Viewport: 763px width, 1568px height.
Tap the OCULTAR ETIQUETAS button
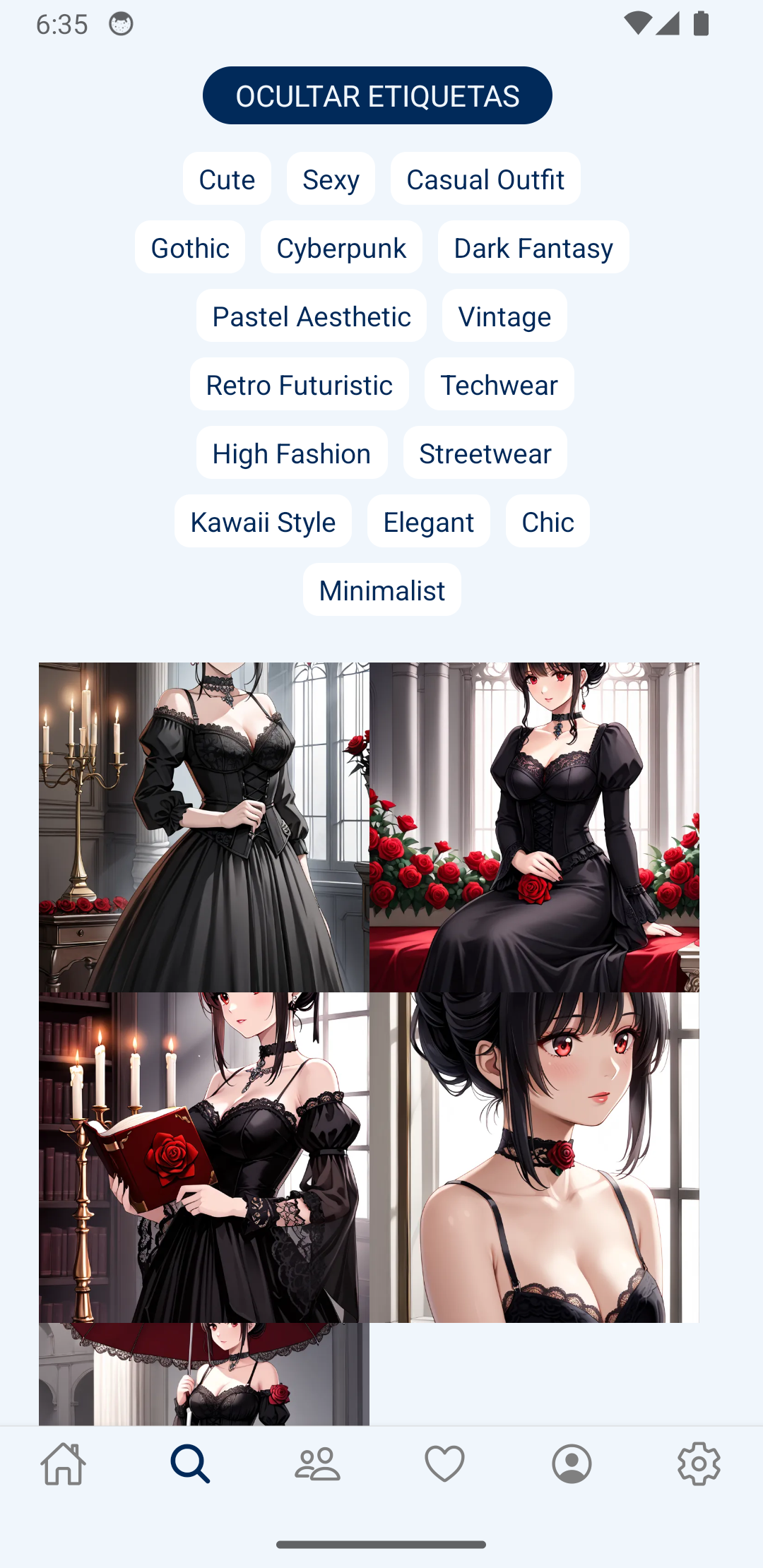point(377,95)
